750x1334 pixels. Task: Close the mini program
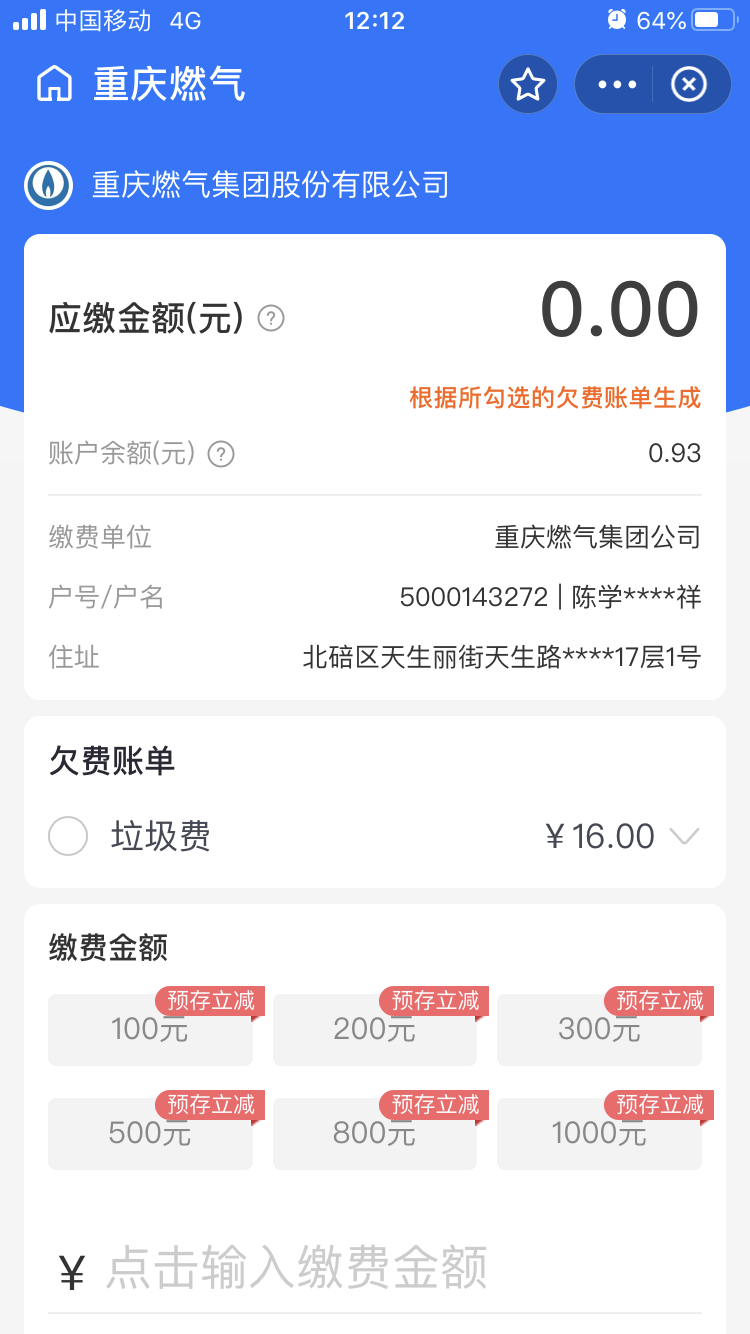[689, 84]
